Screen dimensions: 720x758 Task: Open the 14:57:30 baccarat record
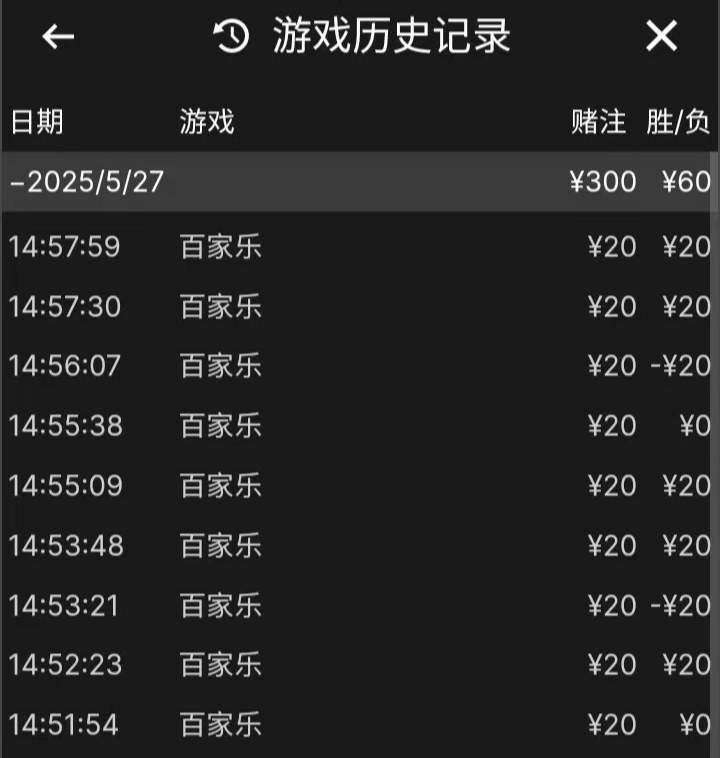tap(358, 306)
